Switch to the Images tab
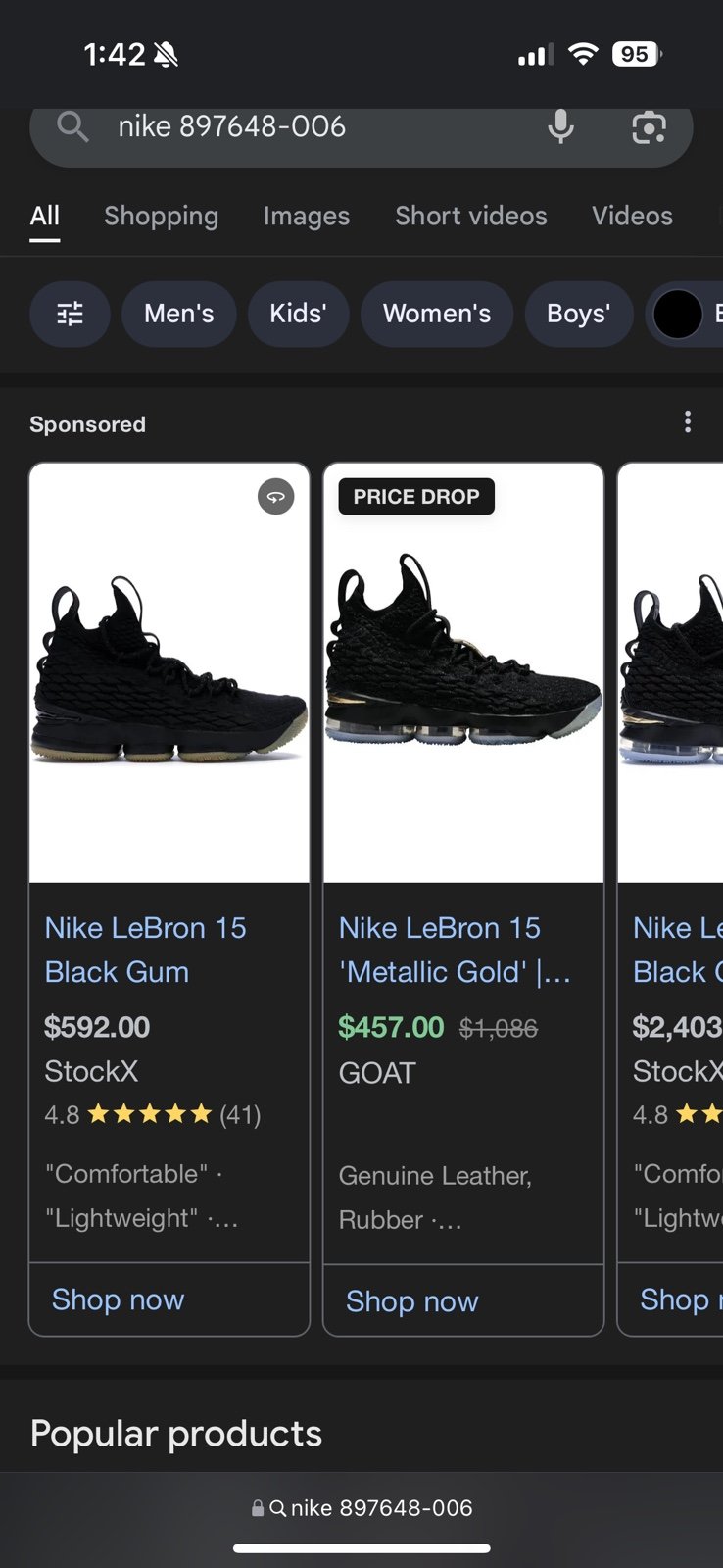723x1568 pixels. (306, 216)
